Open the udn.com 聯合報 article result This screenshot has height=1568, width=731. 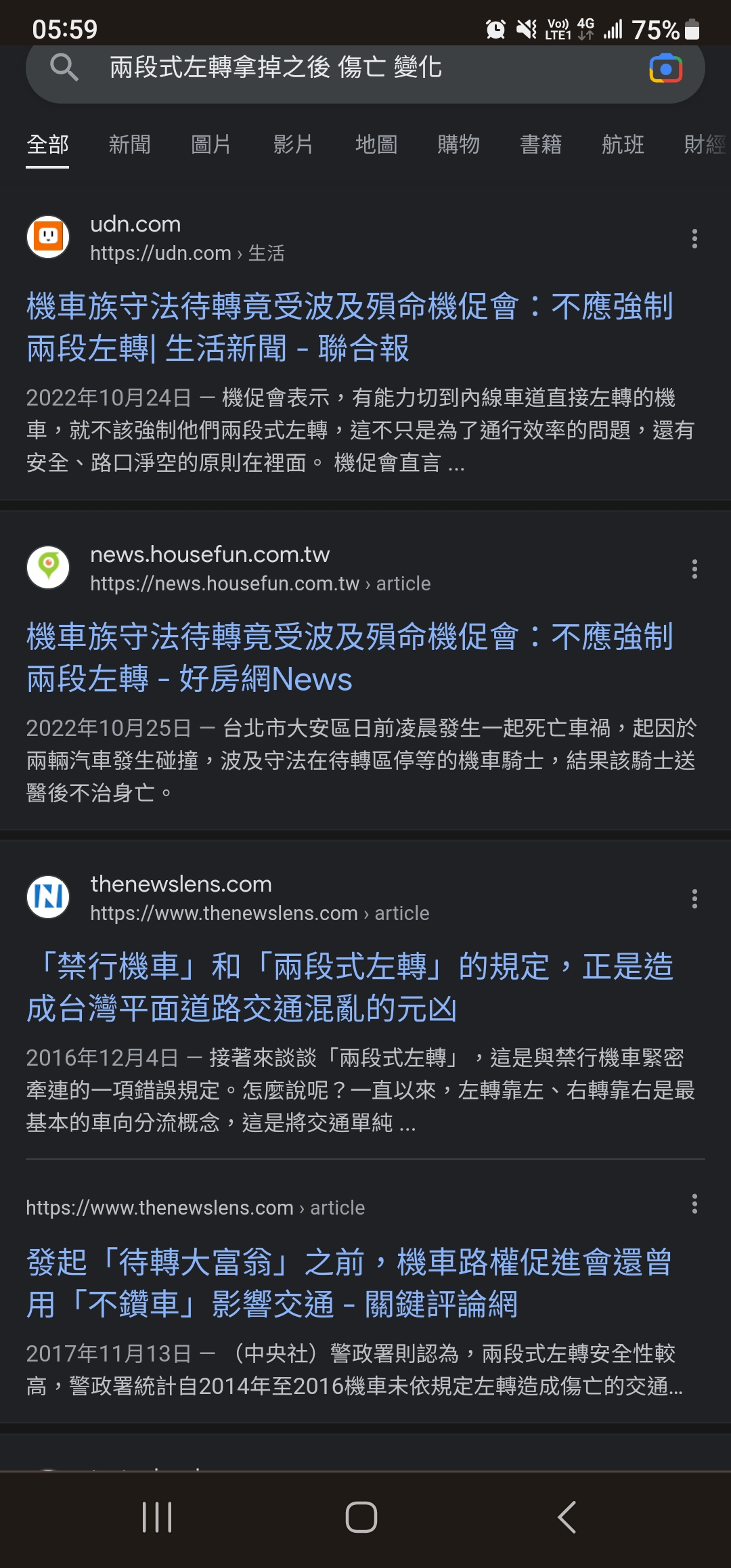click(x=349, y=328)
